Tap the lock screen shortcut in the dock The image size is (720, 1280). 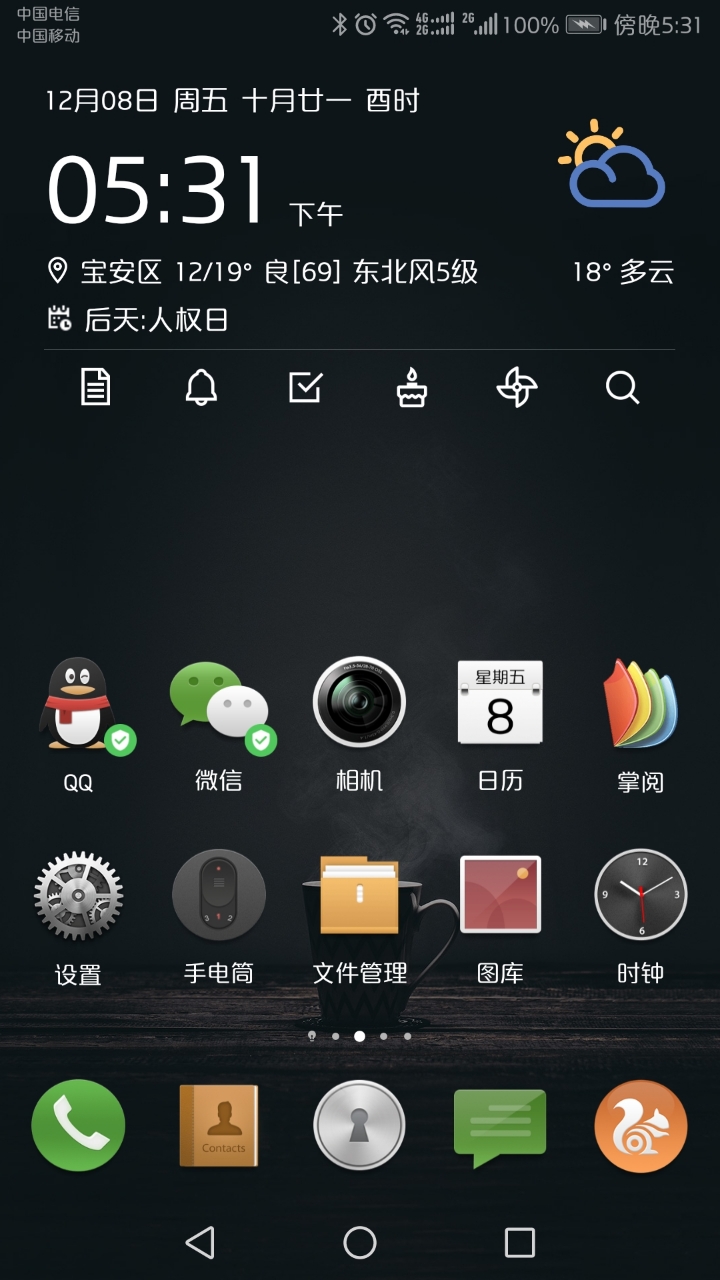coord(359,1126)
